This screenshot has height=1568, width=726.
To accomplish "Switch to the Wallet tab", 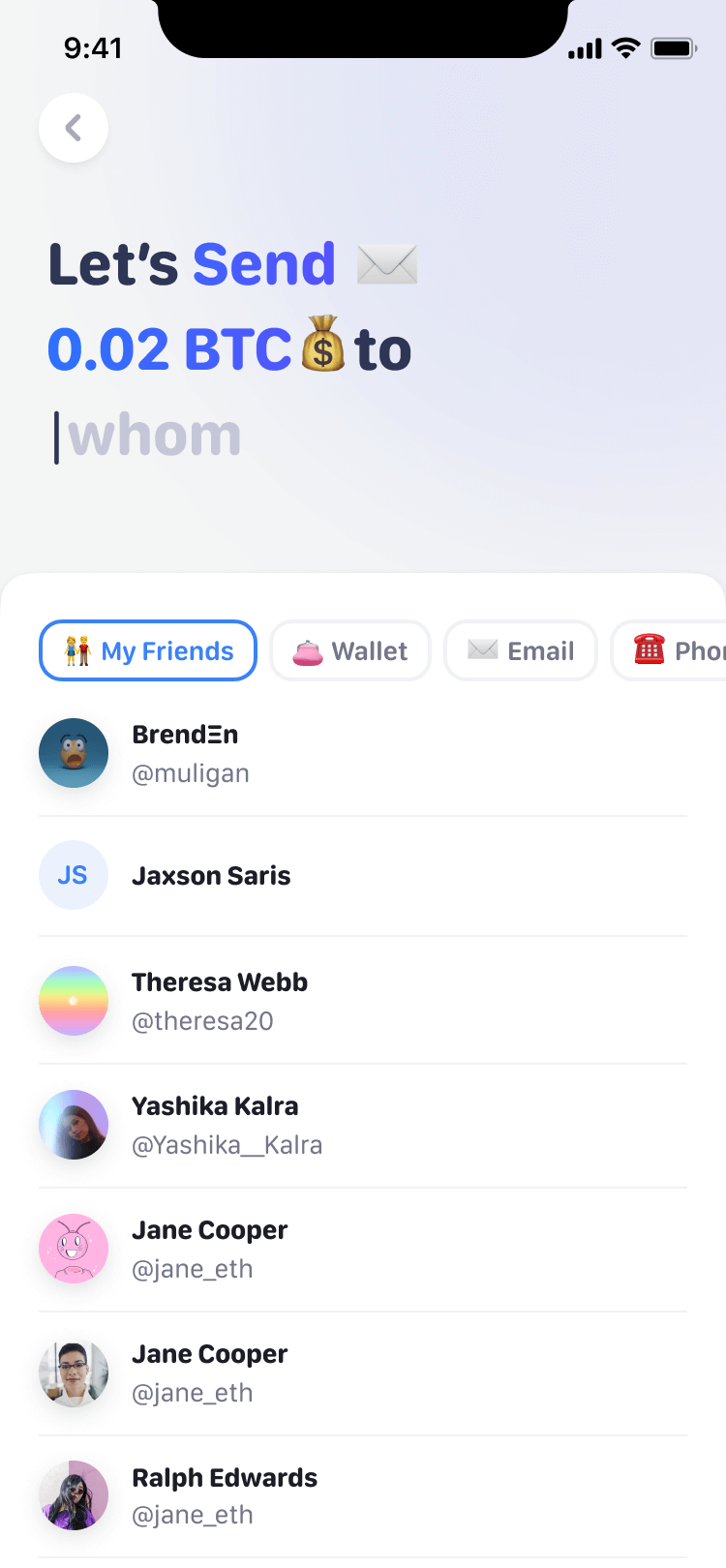I will (x=350, y=650).
